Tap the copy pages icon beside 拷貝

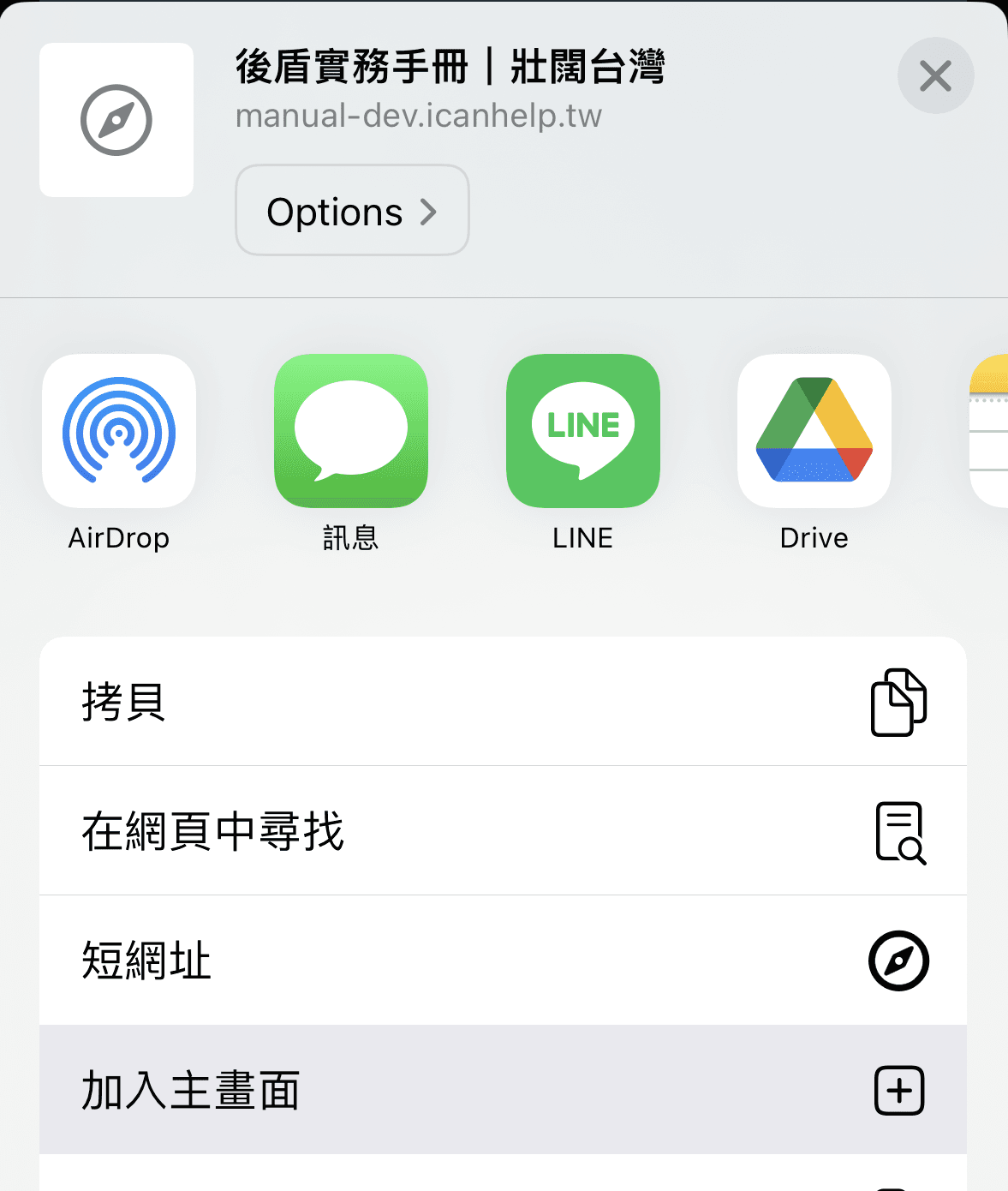pyautogui.click(x=899, y=701)
